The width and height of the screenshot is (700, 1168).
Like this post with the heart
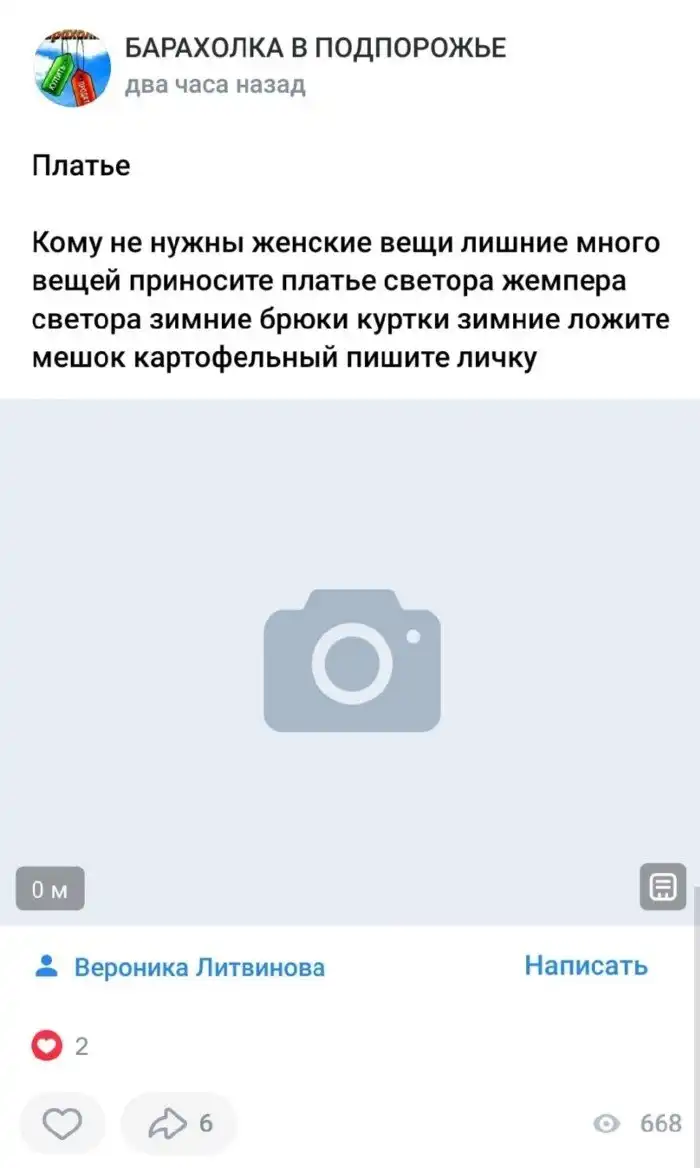point(62,1124)
